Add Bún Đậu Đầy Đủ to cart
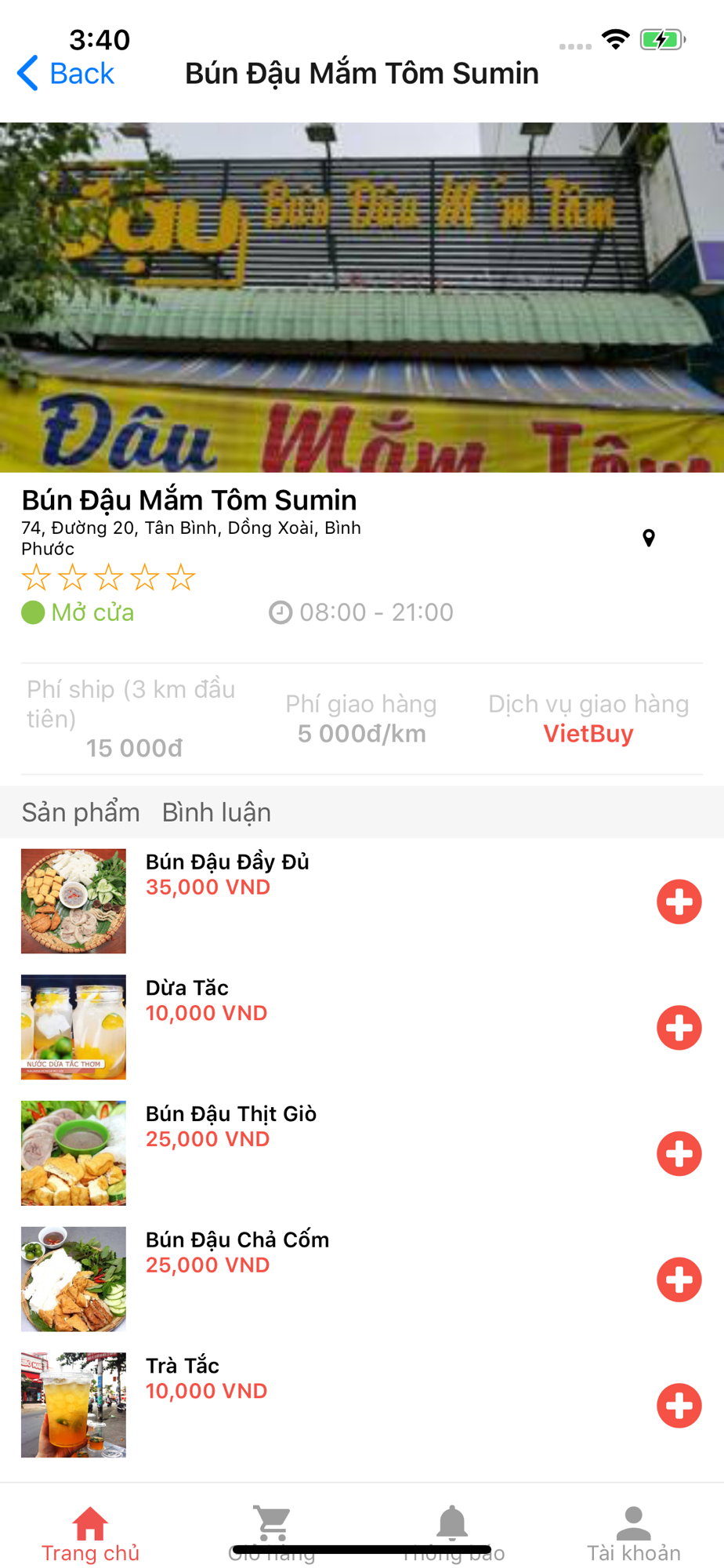 click(x=679, y=902)
